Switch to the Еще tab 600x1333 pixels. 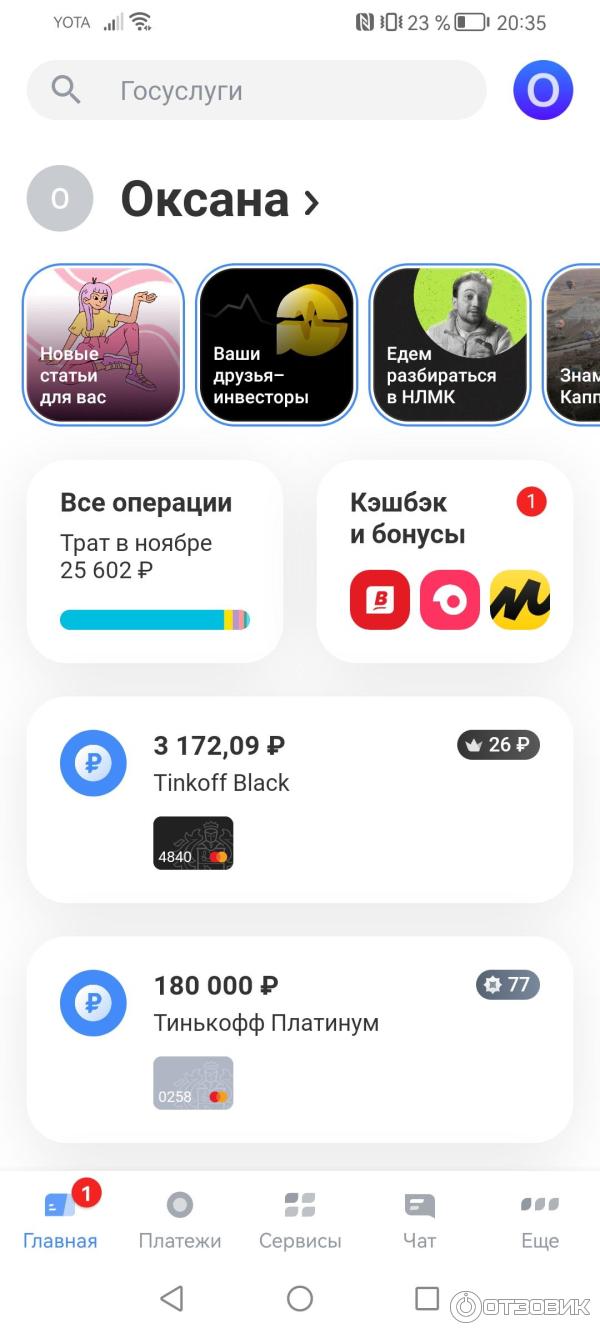[x=540, y=1220]
